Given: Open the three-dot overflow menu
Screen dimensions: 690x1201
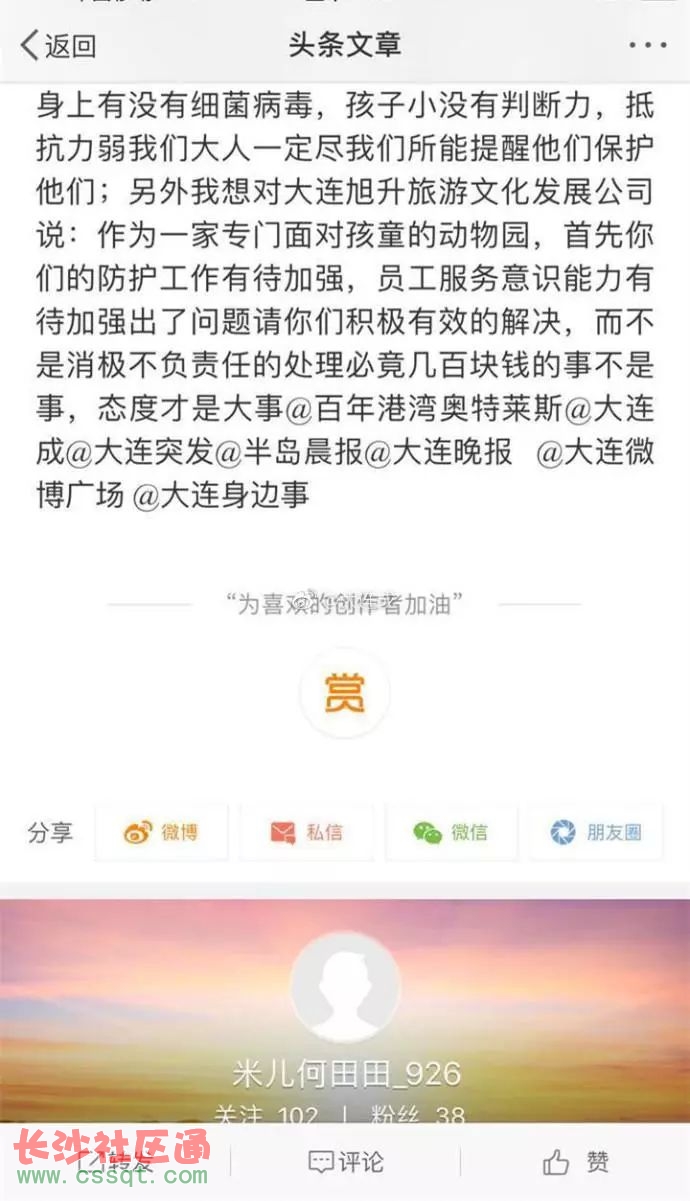Looking at the screenshot, I should pyautogui.click(x=647, y=45).
